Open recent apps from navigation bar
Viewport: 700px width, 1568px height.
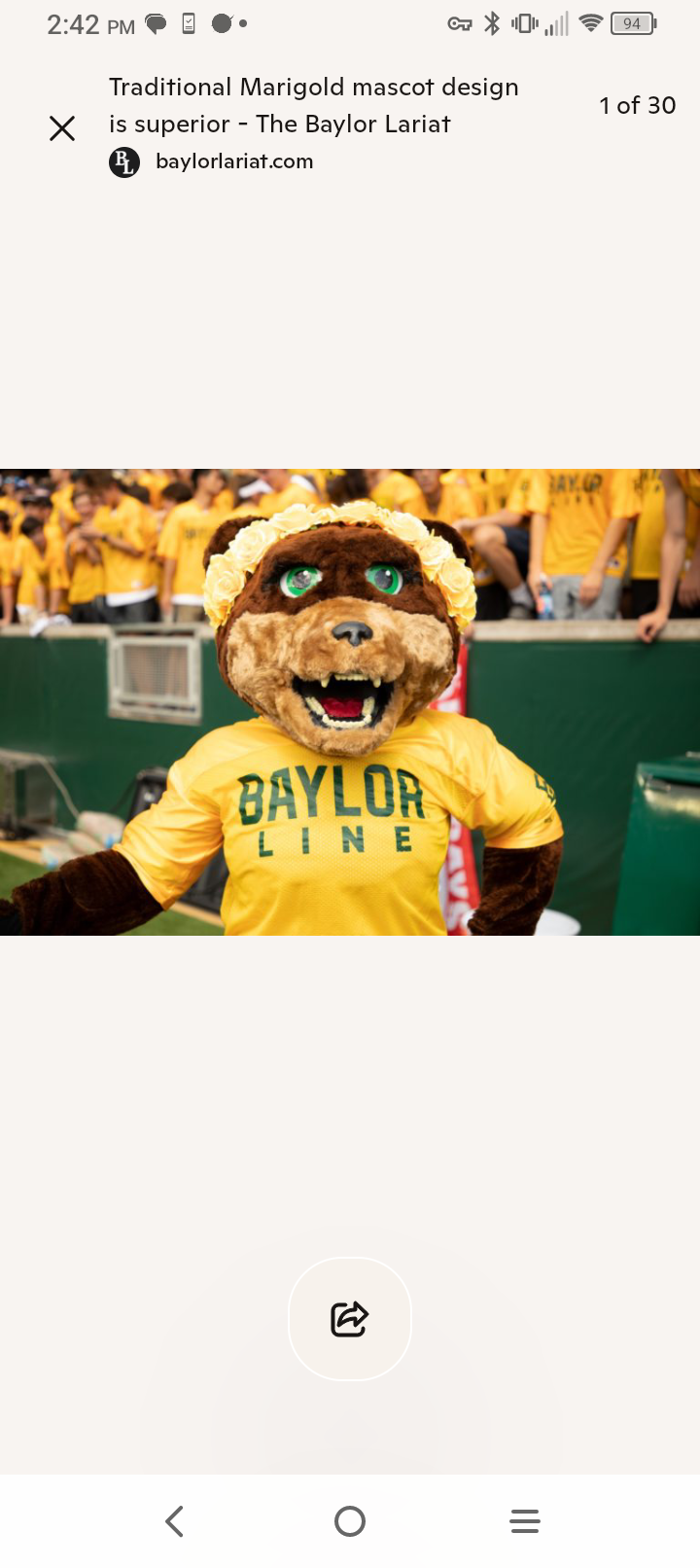point(525,1521)
